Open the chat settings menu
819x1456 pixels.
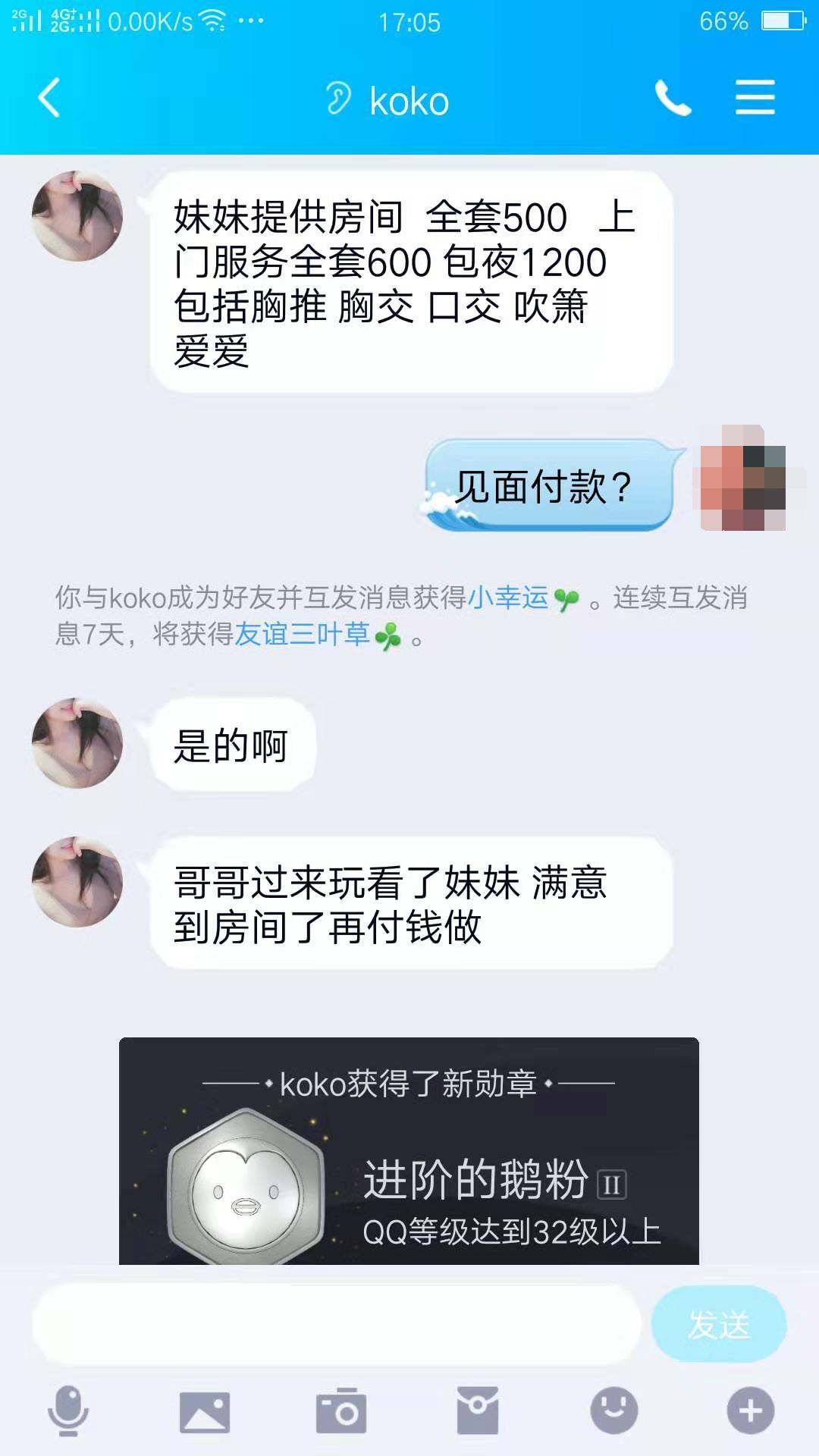755,99
